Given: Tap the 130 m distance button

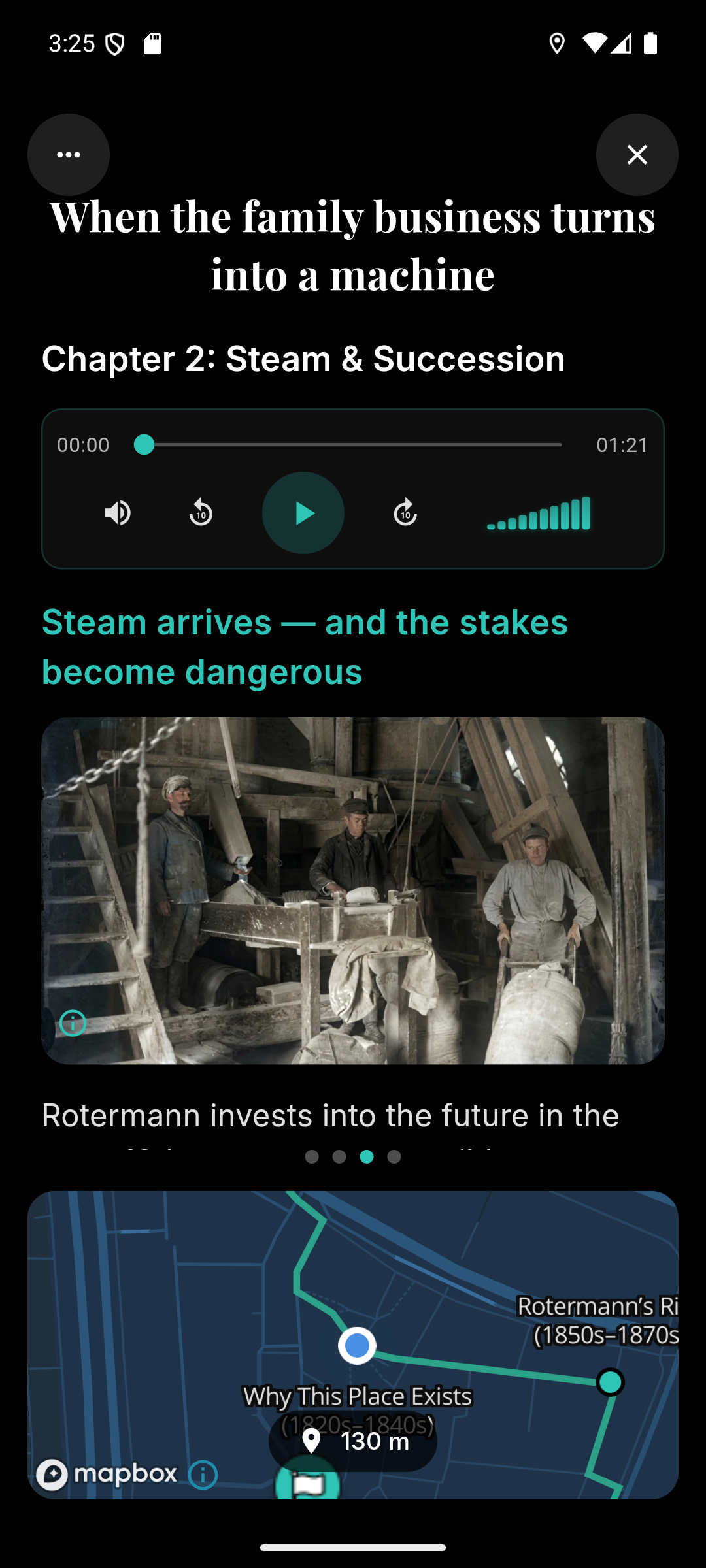Looking at the screenshot, I should [x=353, y=1441].
